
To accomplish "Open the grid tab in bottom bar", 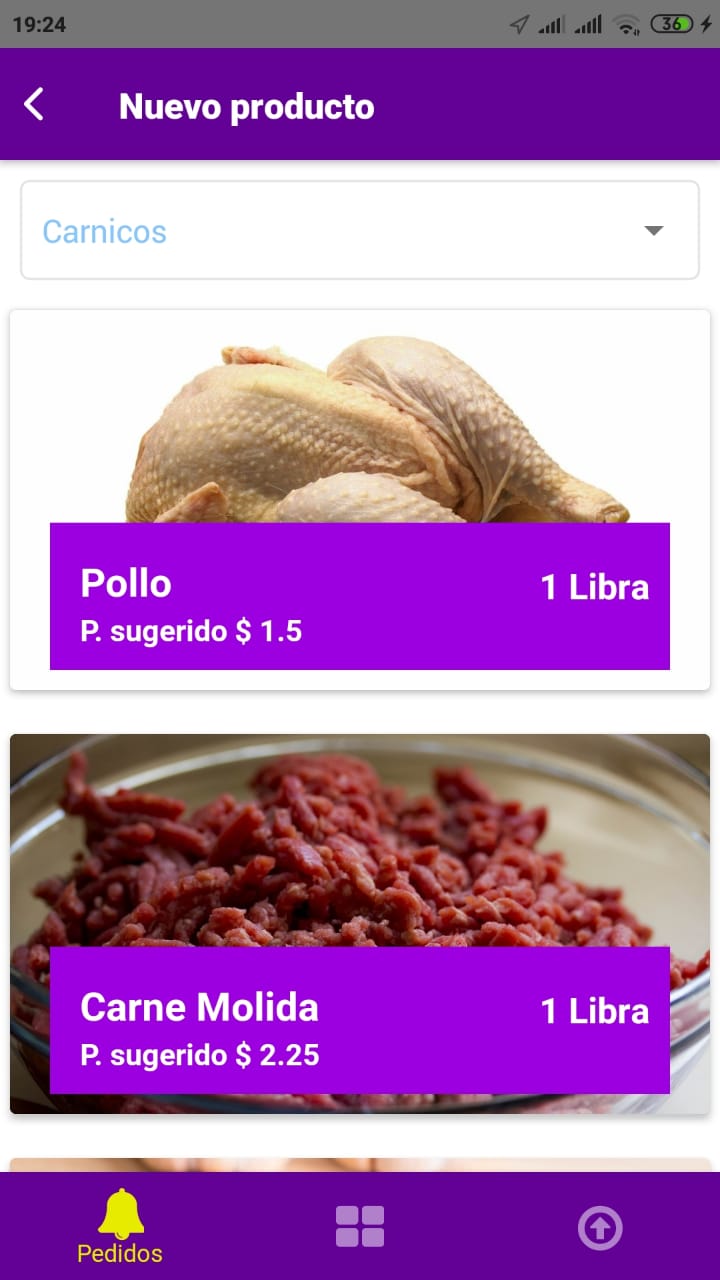I will pos(360,1226).
